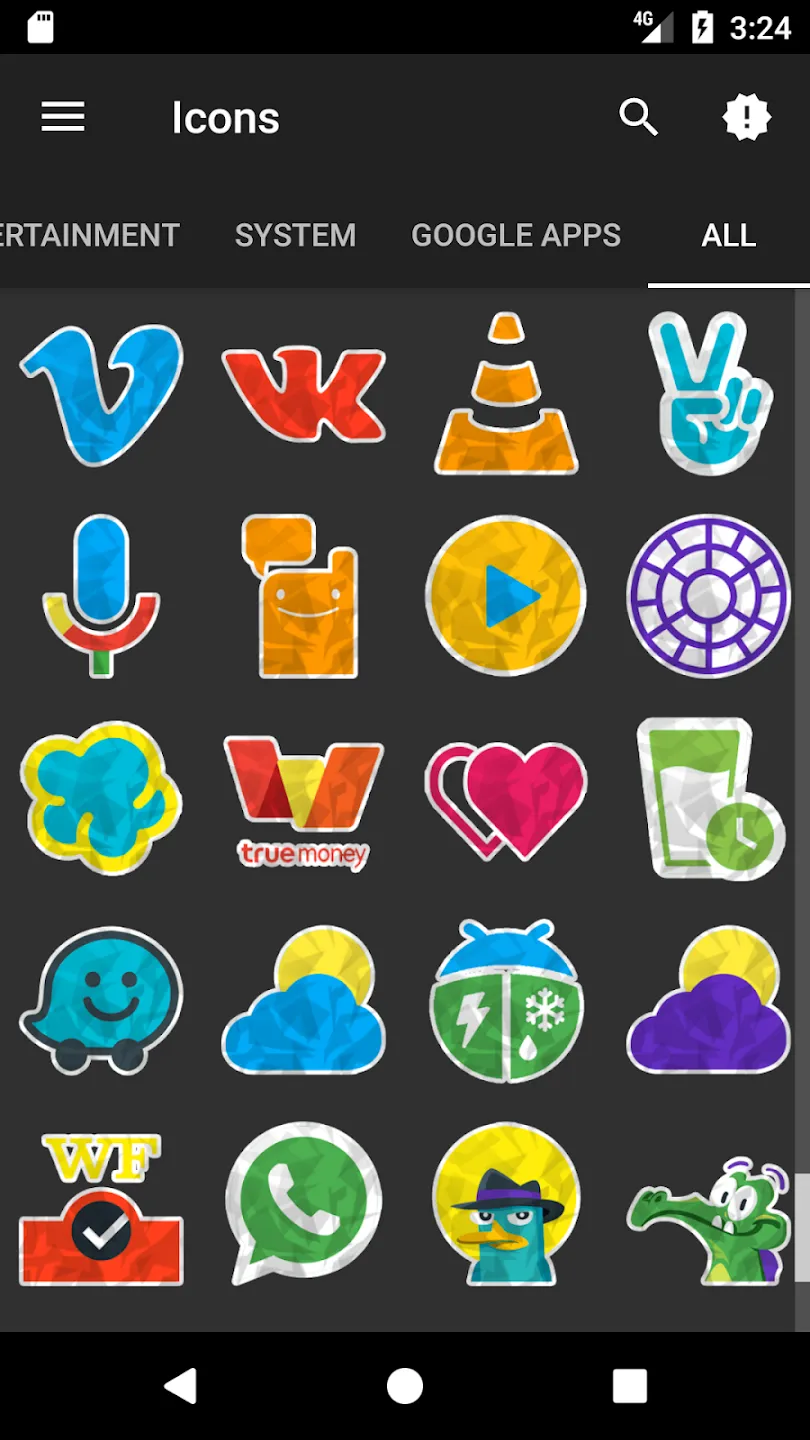810x1440 pixels.
Task: Select the water glass with clock icon
Action: [709, 798]
